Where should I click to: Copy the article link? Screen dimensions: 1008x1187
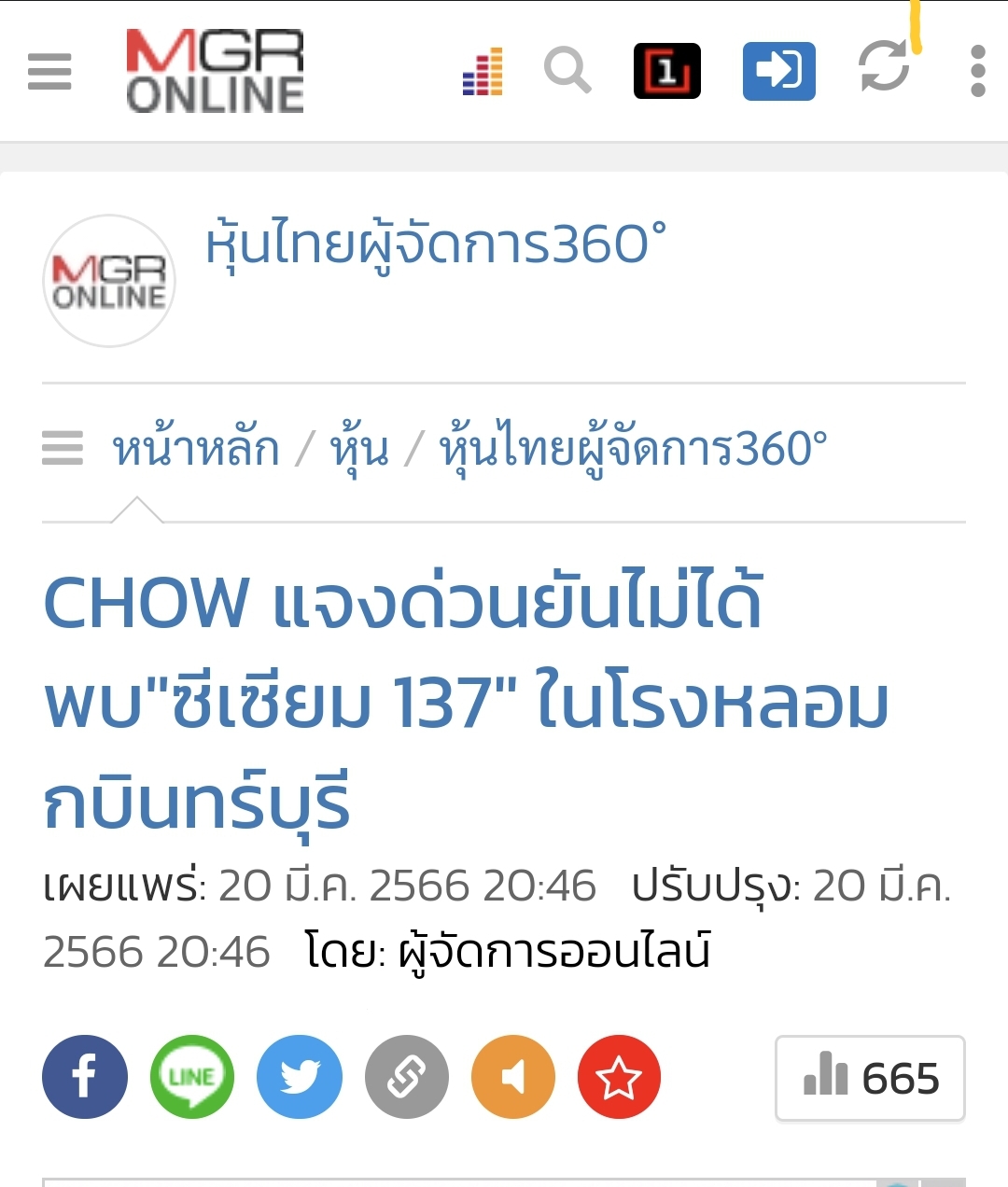(407, 1077)
